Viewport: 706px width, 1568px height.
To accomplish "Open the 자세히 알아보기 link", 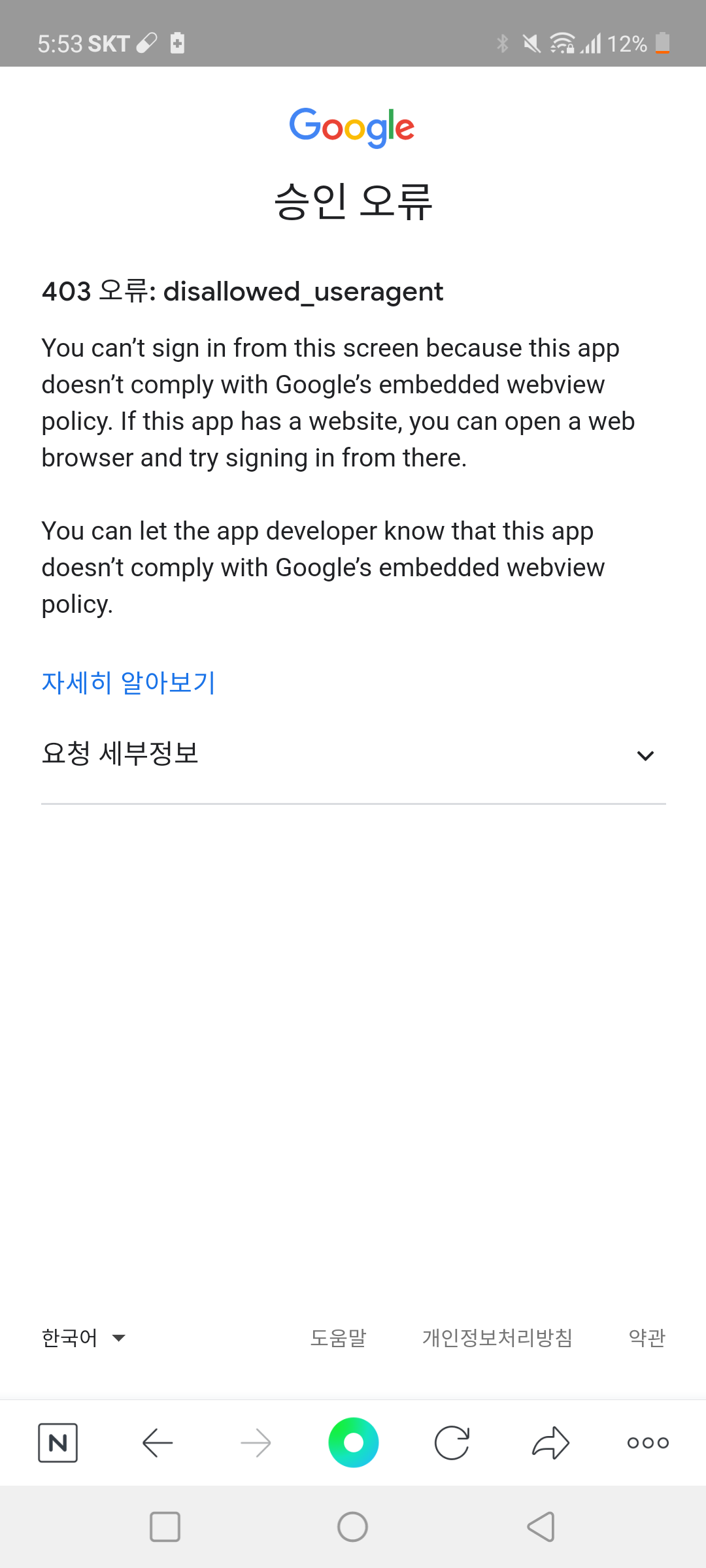I will click(x=128, y=683).
